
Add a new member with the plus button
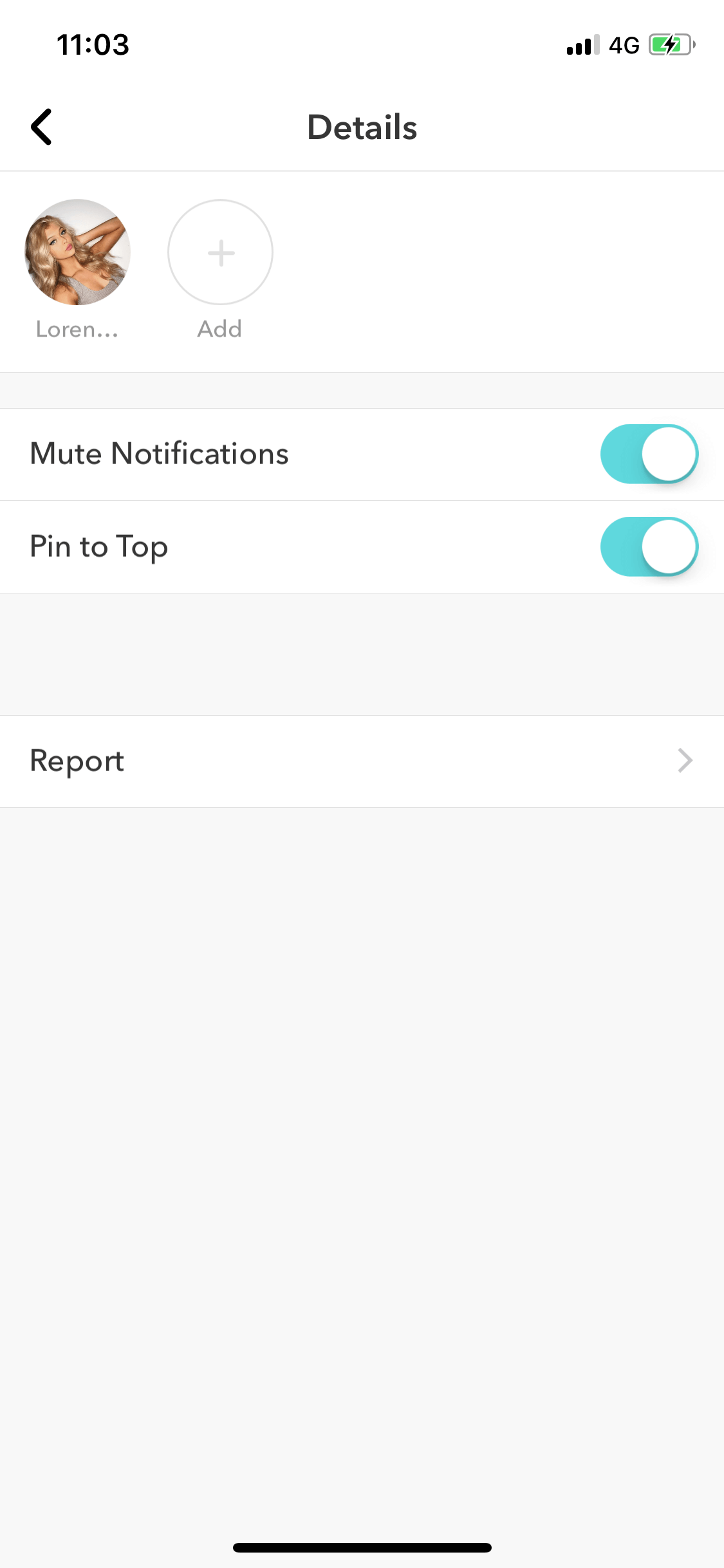pos(221,252)
